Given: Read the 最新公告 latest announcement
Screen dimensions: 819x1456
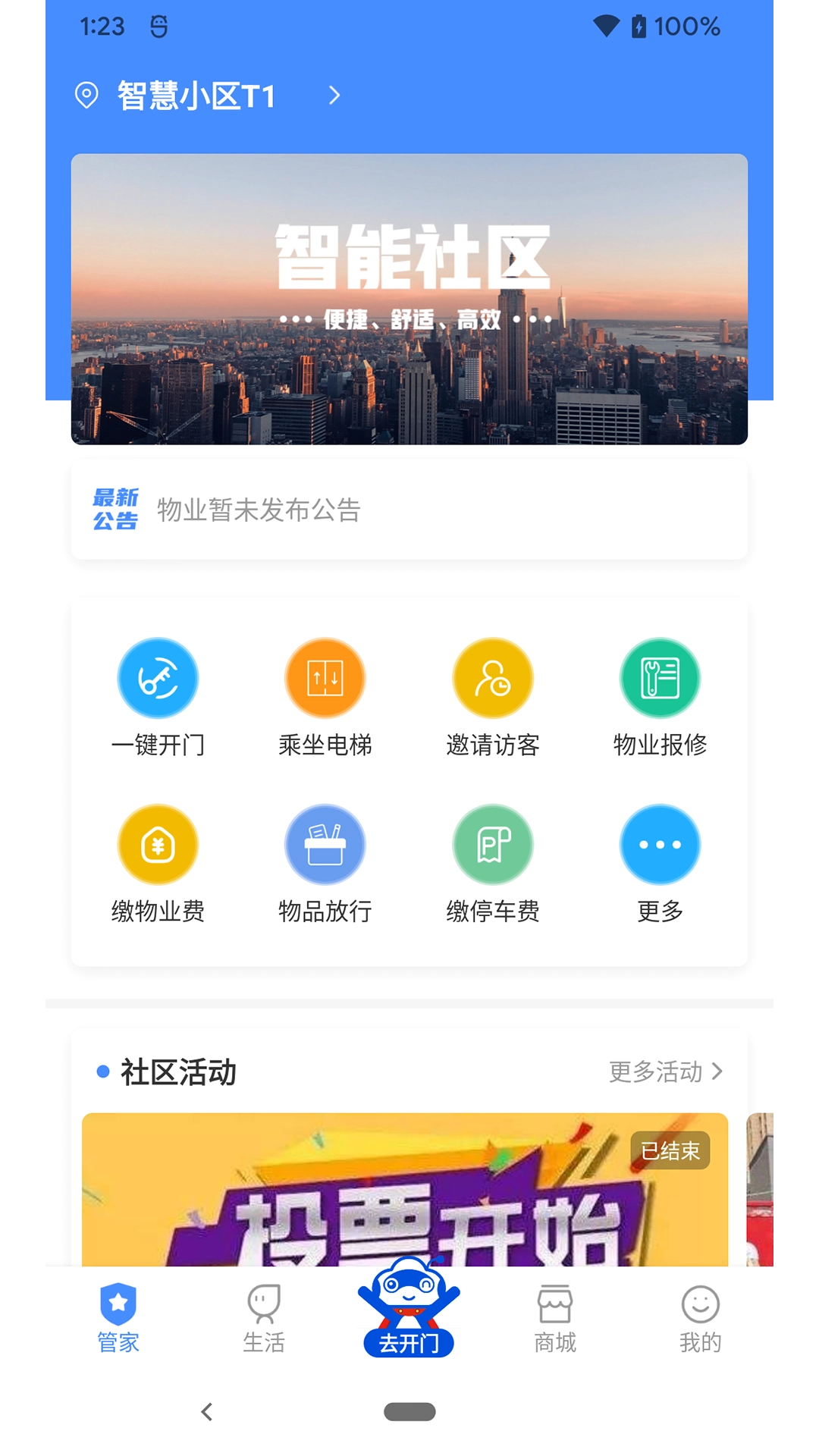Looking at the screenshot, I should [409, 510].
